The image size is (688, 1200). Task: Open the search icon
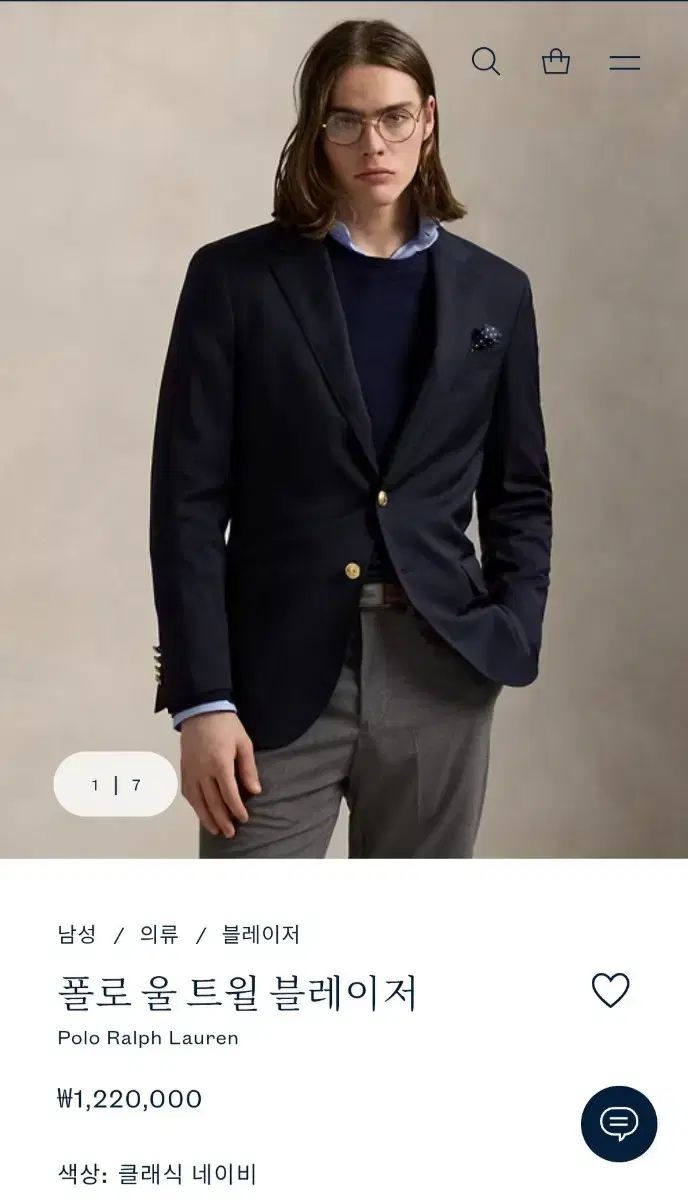coord(486,62)
